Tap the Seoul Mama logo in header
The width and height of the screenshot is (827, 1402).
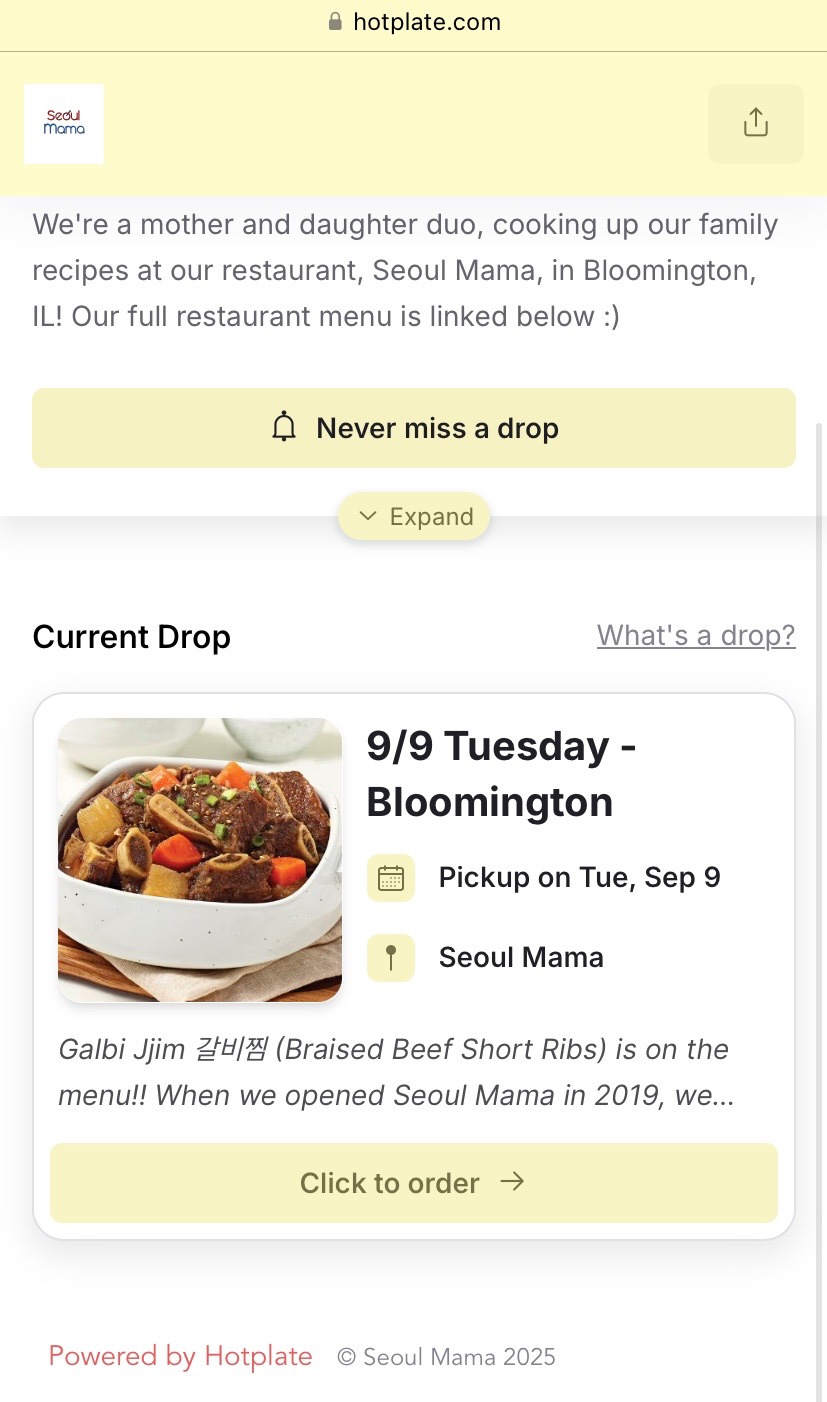64,123
